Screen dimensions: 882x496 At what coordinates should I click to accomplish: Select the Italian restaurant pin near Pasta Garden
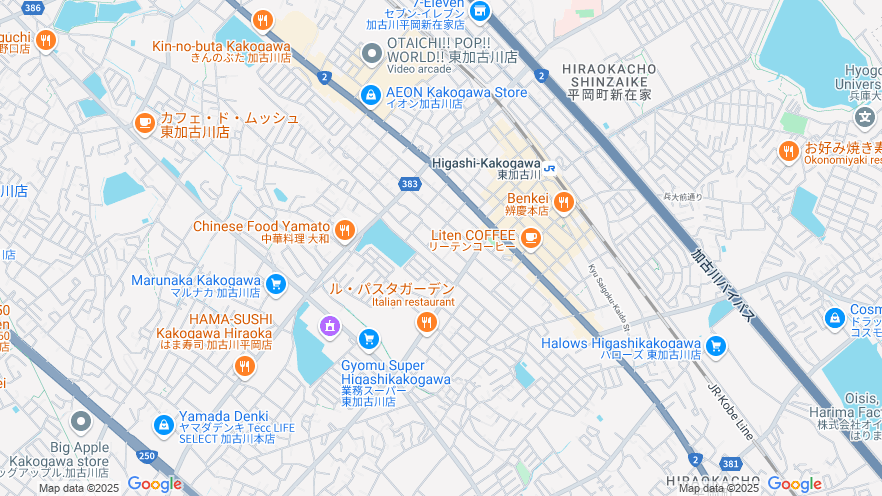pos(426,322)
